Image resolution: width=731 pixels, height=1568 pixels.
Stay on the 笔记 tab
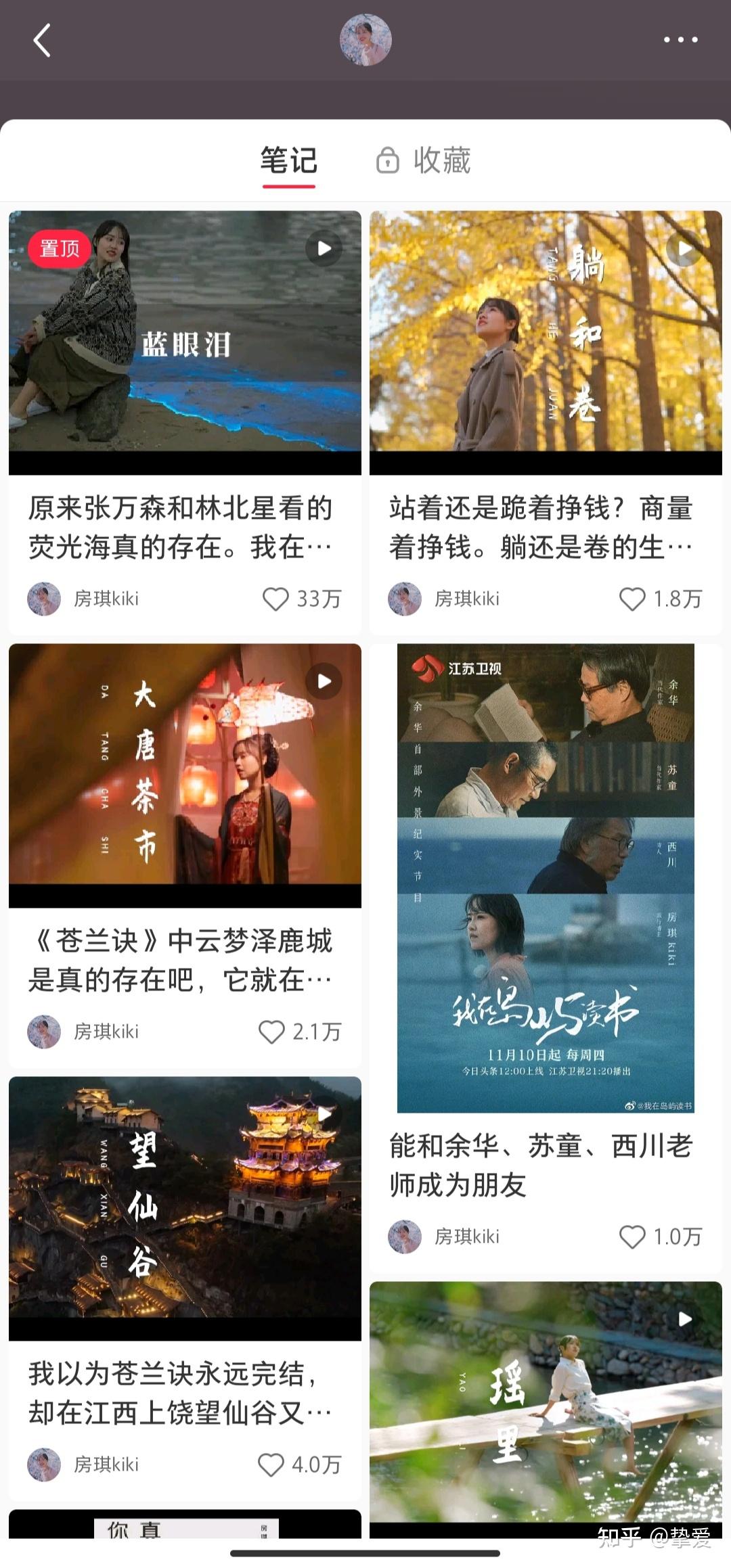289,160
